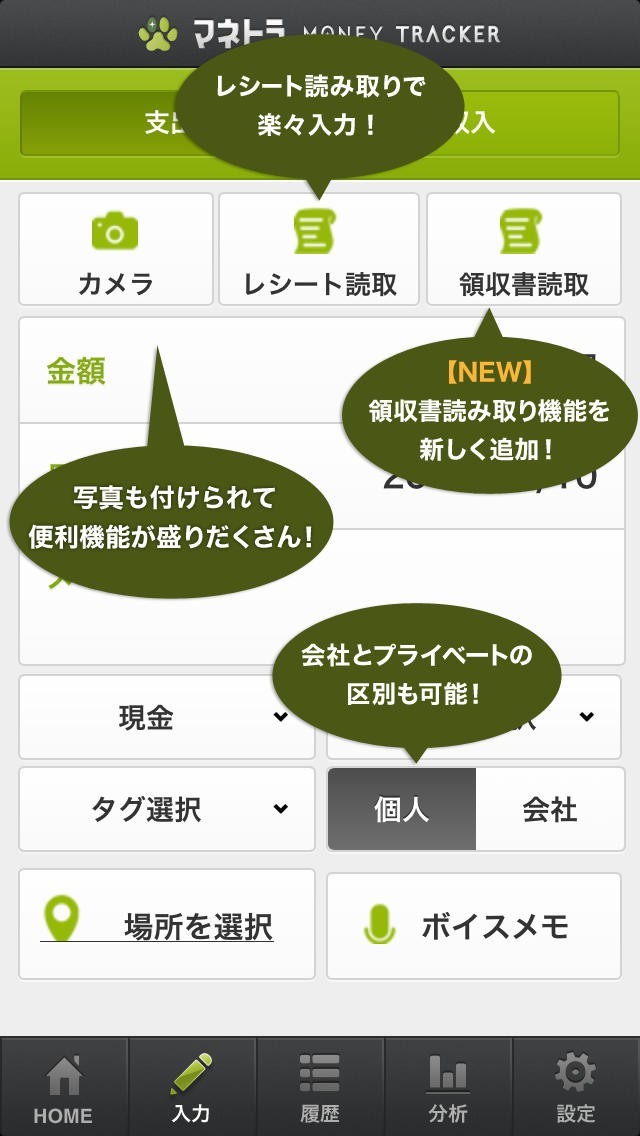View the 分析 analysis tab

[447, 1087]
